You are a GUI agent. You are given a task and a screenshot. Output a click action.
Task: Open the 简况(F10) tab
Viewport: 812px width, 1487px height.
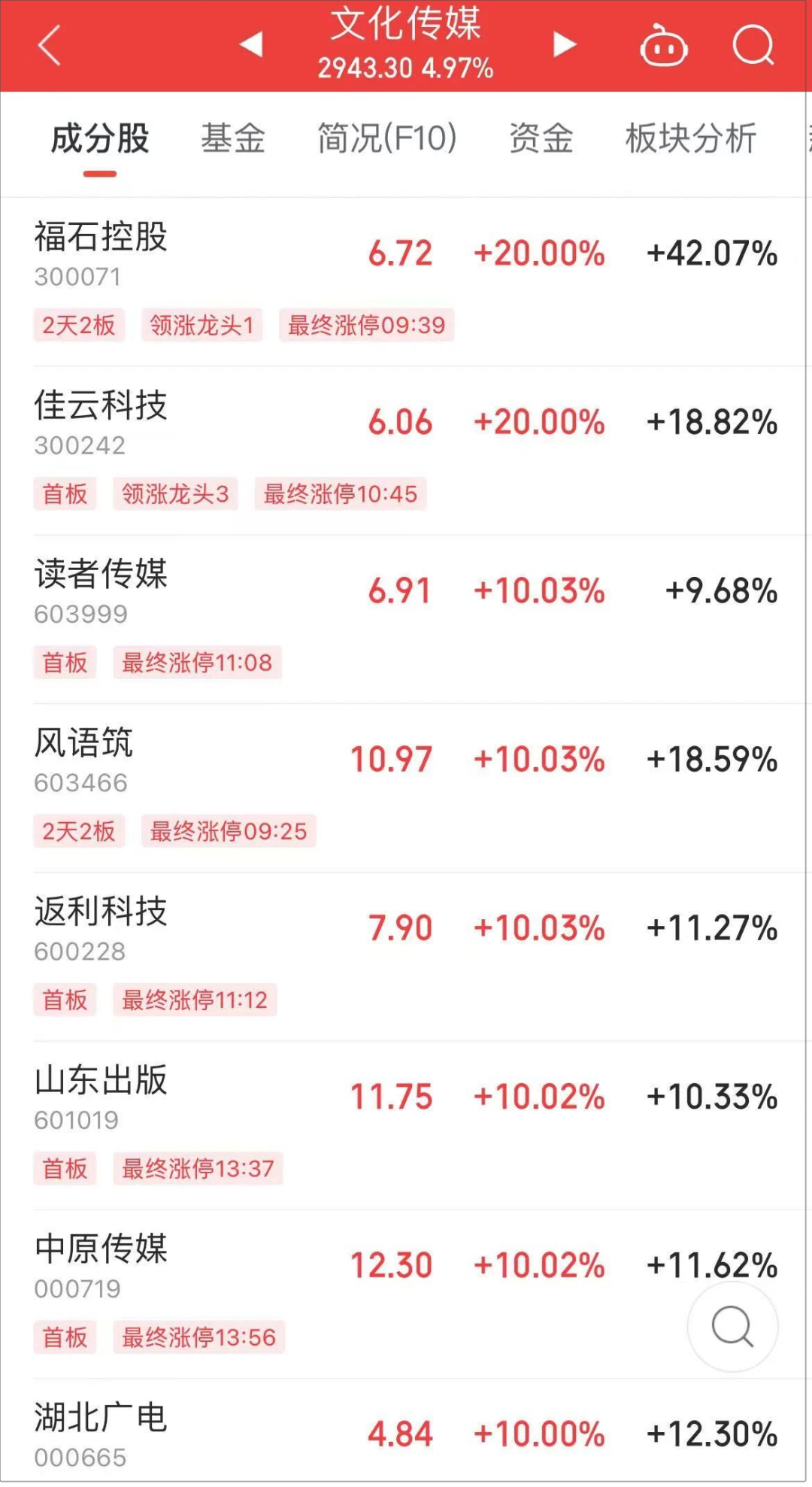click(x=386, y=139)
